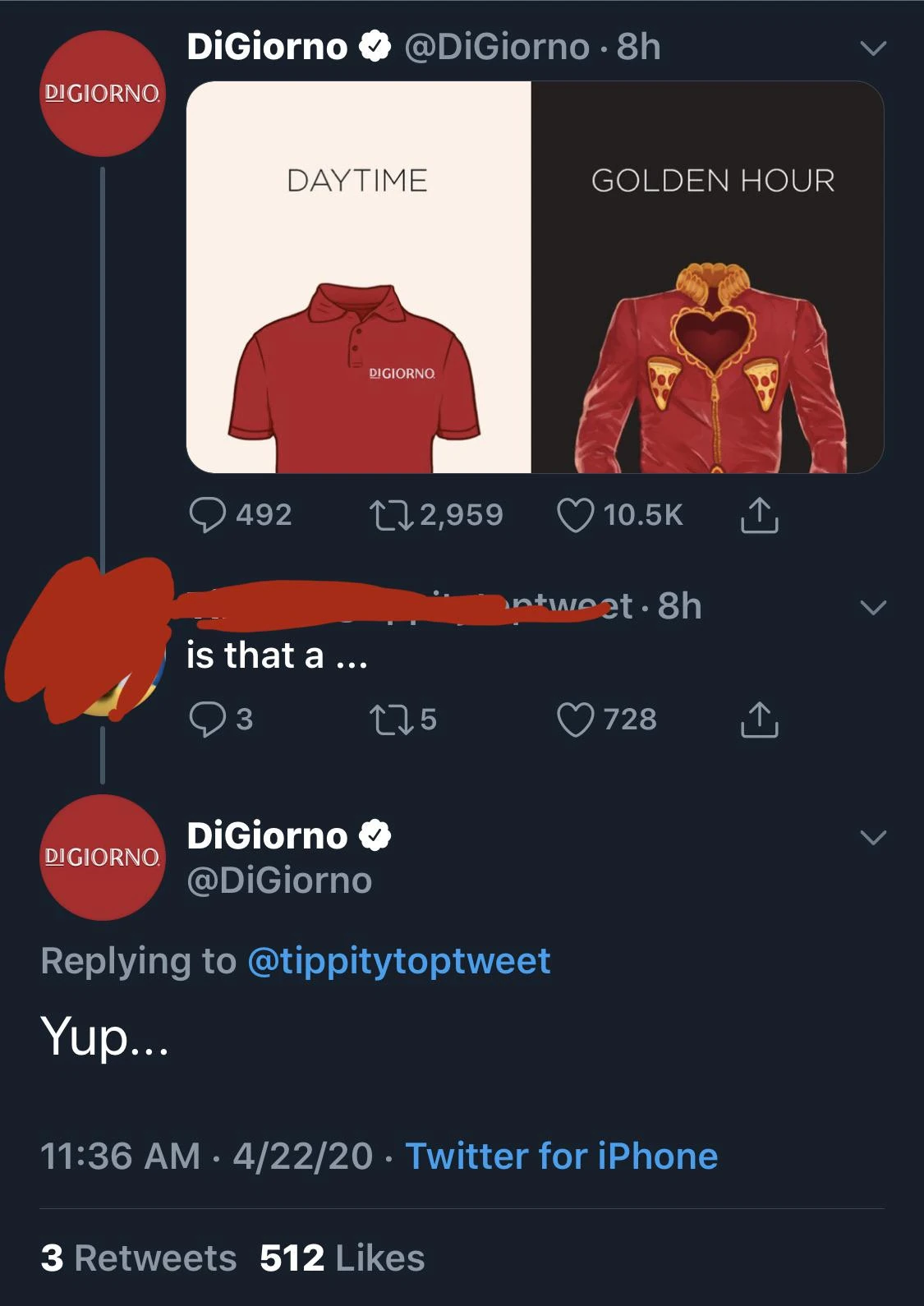Viewport: 924px width, 1306px height.
Task: Open the chevron menu on DiGiorno's top tweet
Action: pyautogui.click(x=873, y=48)
